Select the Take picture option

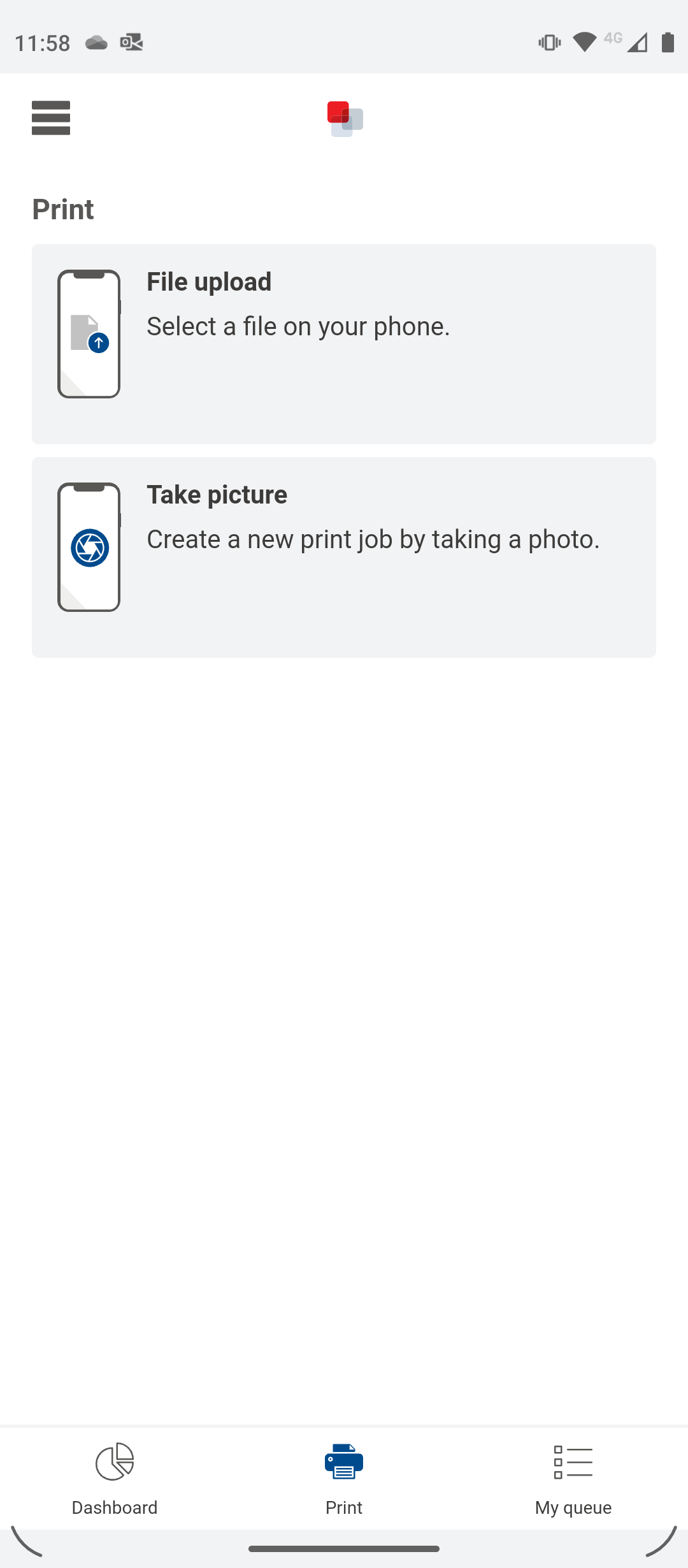[344, 556]
